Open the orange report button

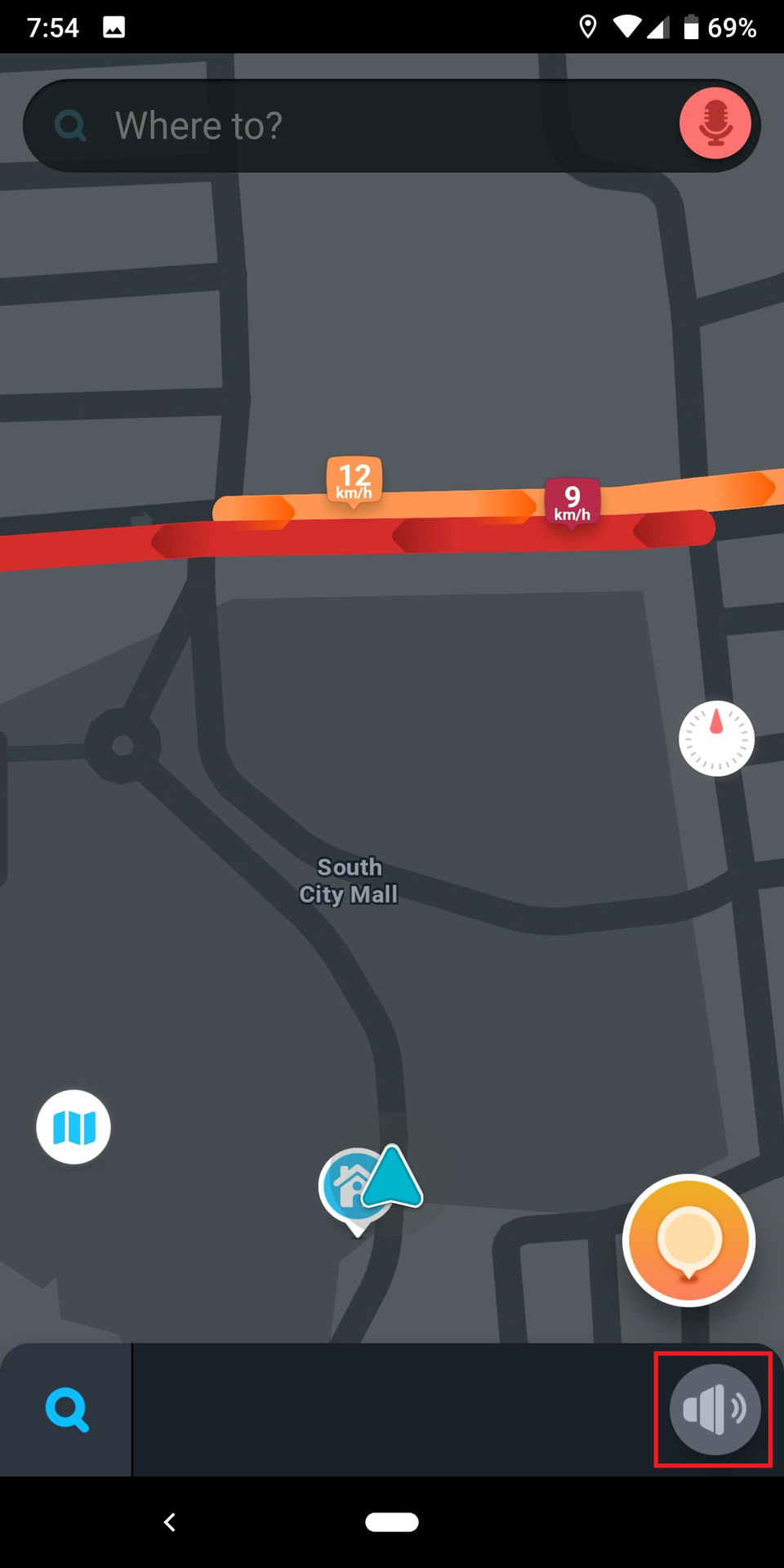(688, 1240)
